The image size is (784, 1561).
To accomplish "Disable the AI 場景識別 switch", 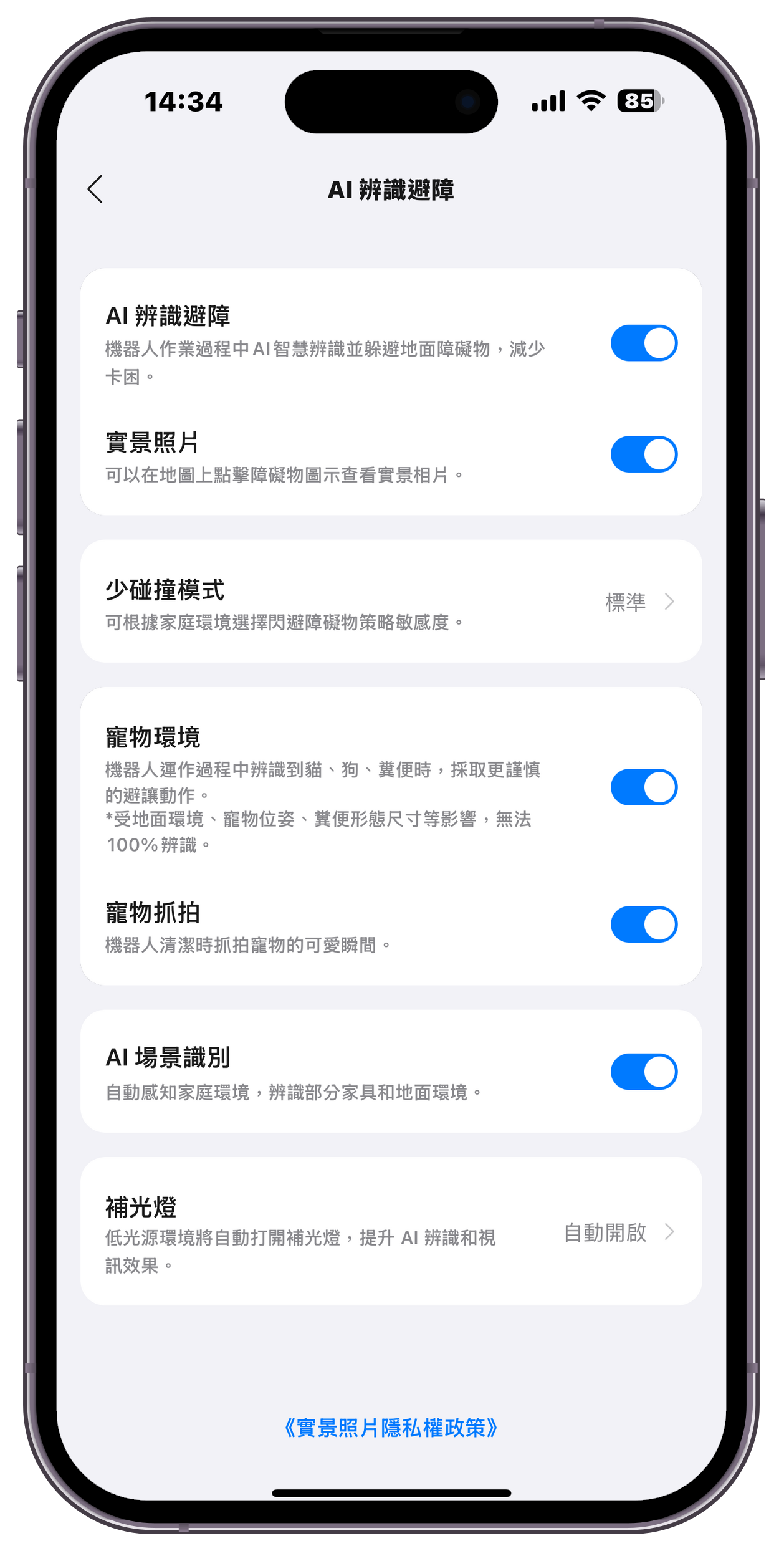I will (643, 1072).
